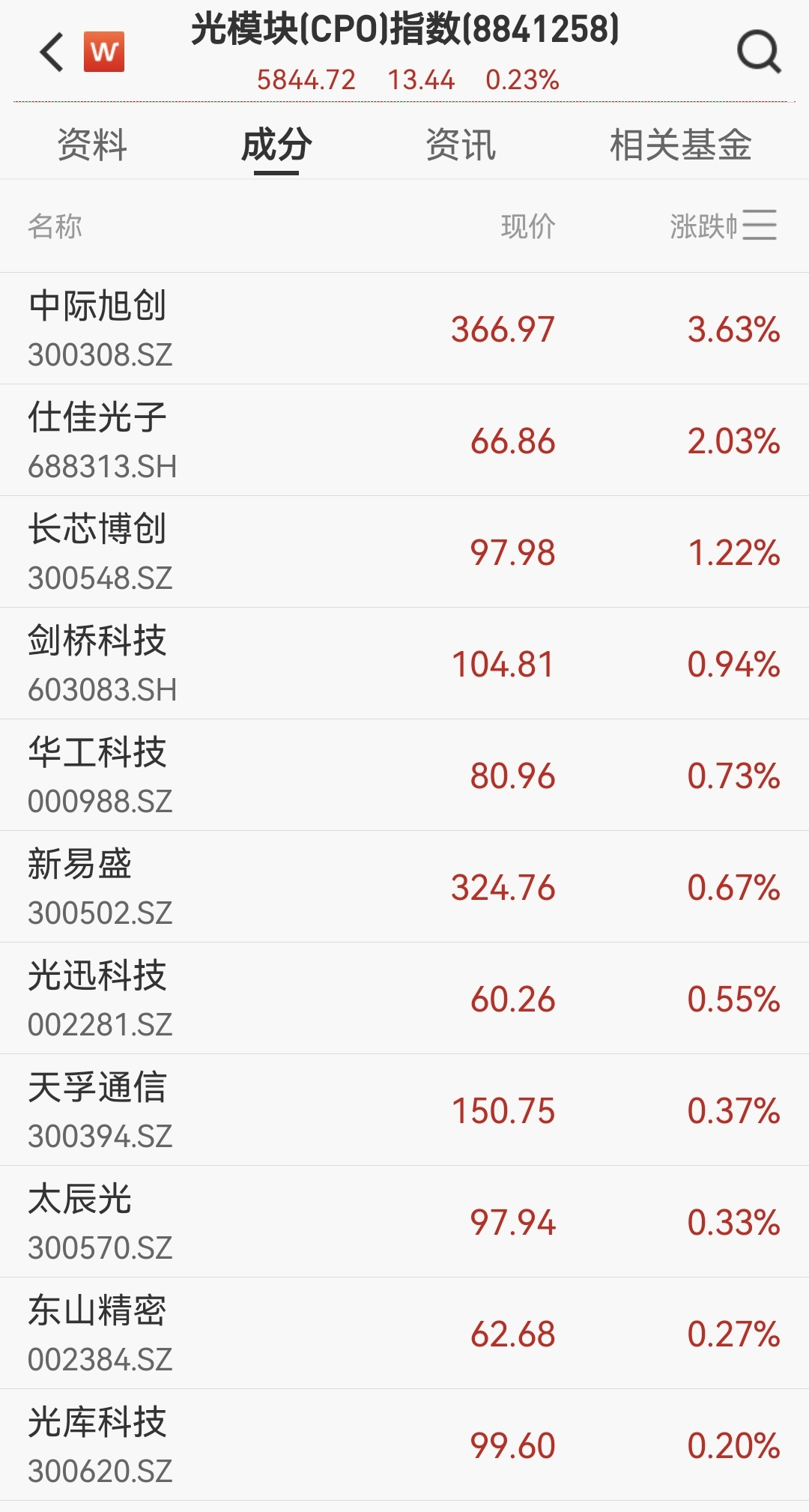The height and width of the screenshot is (1512, 809).
Task: Go back using the arrow icon
Action: coord(52,52)
